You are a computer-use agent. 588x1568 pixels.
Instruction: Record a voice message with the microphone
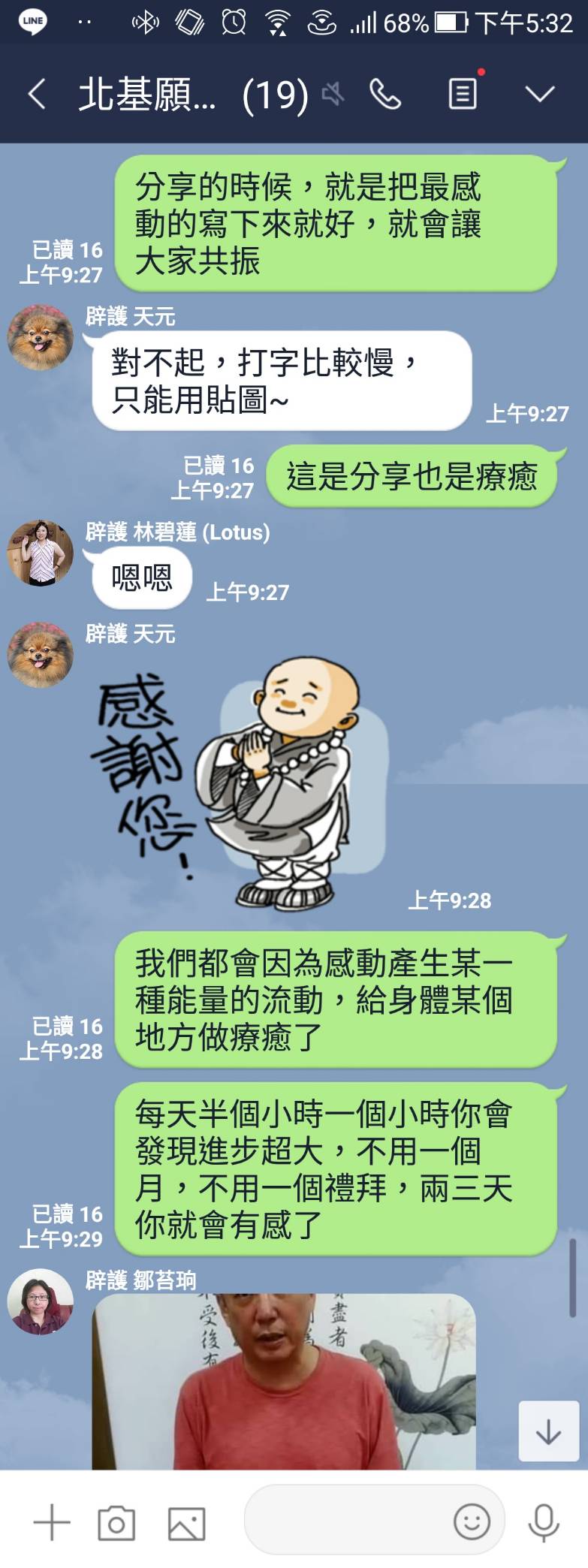(543, 1522)
